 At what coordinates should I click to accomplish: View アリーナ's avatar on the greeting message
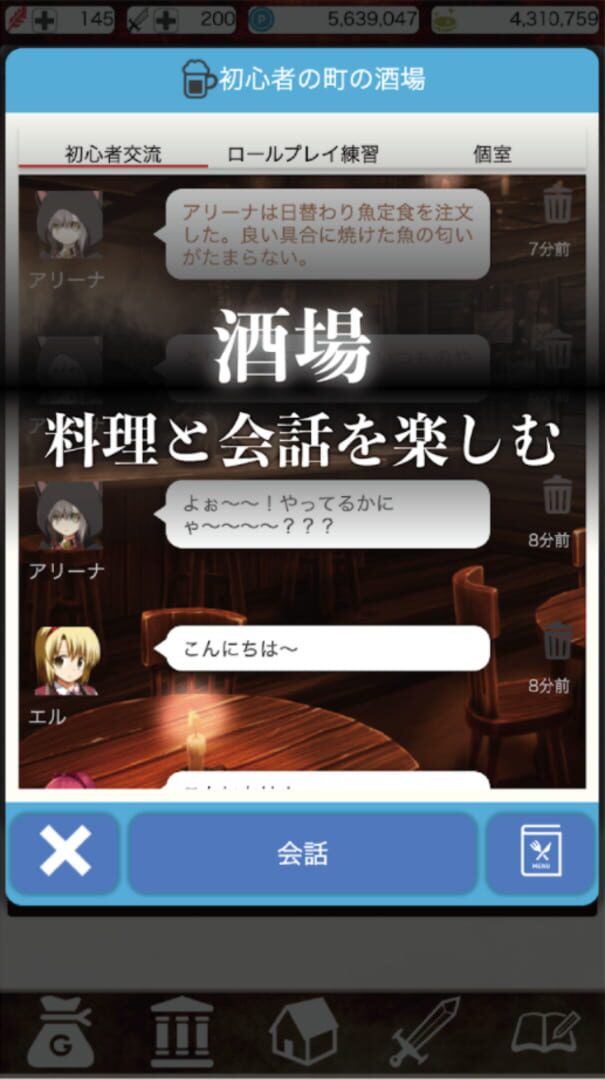click(x=68, y=518)
